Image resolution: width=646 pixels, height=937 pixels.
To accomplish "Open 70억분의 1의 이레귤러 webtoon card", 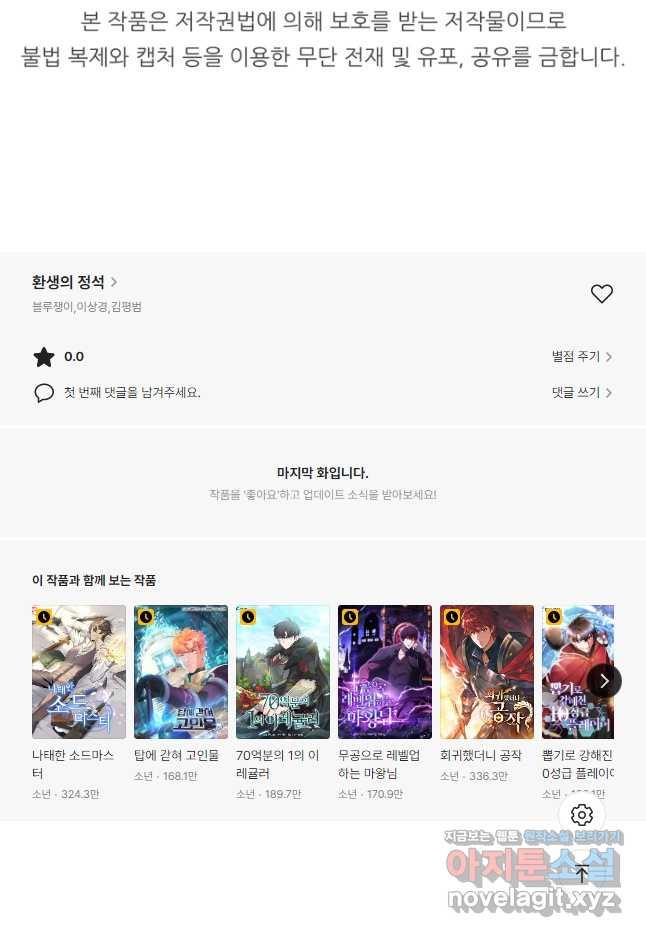I will (283, 671).
